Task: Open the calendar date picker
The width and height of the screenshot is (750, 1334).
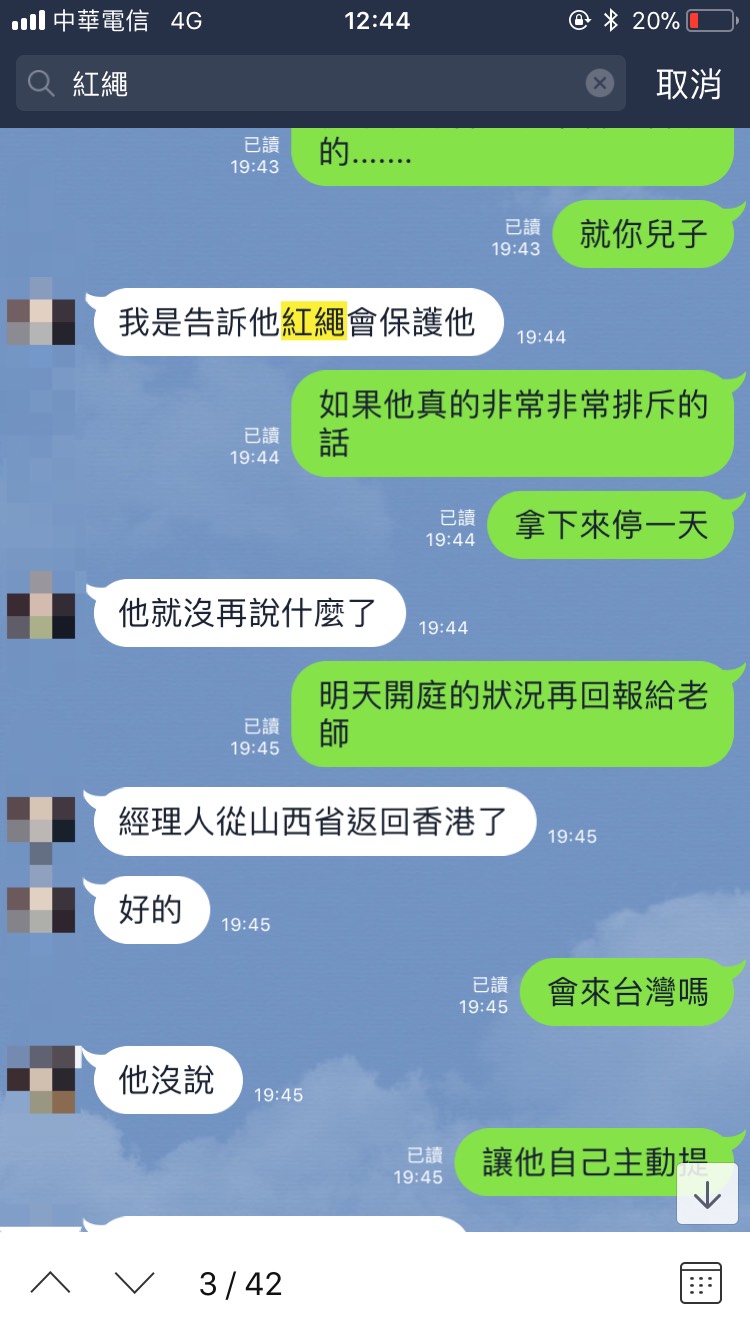Action: (700, 1283)
